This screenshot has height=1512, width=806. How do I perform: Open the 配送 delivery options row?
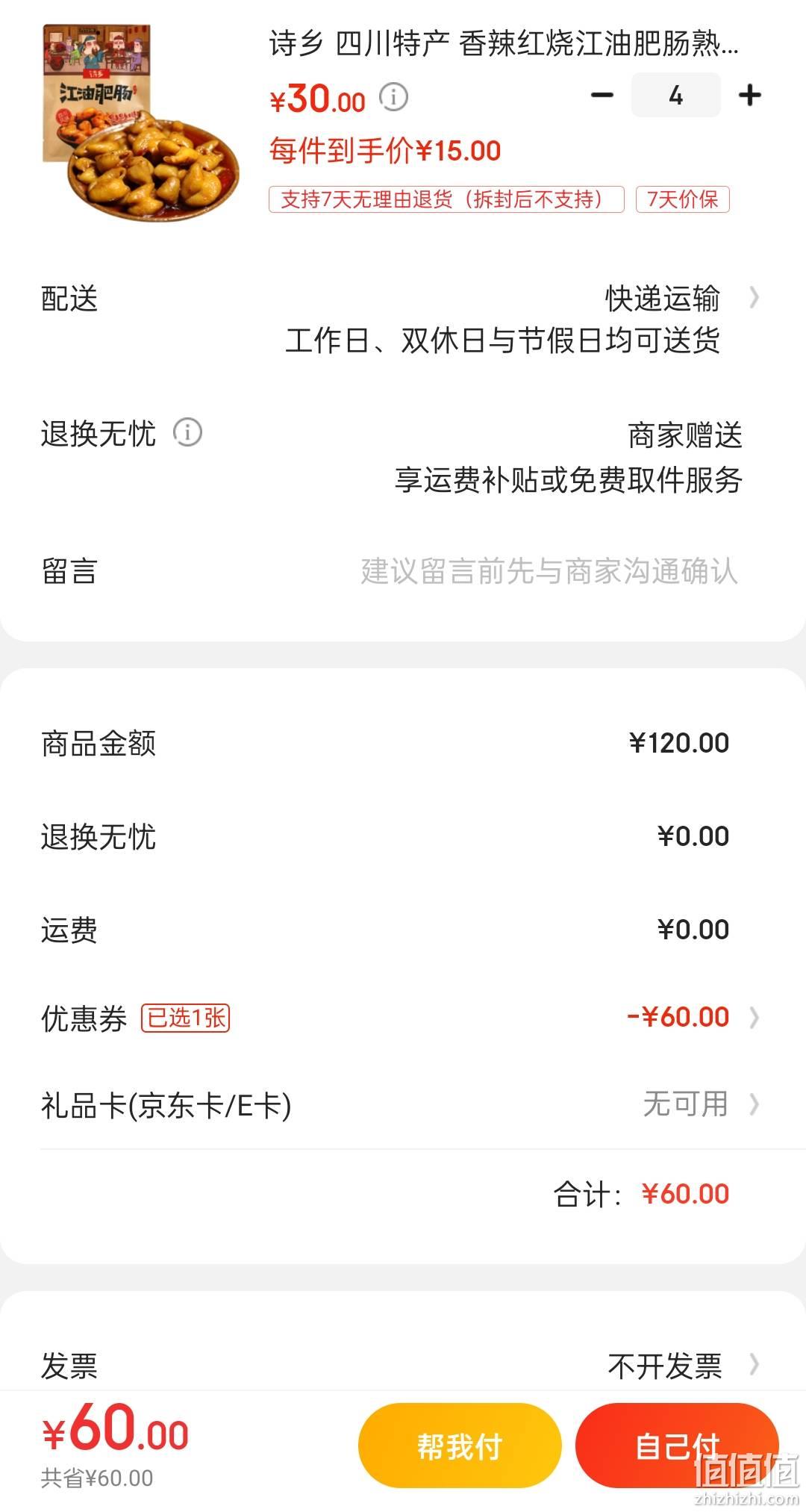click(403, 320)
